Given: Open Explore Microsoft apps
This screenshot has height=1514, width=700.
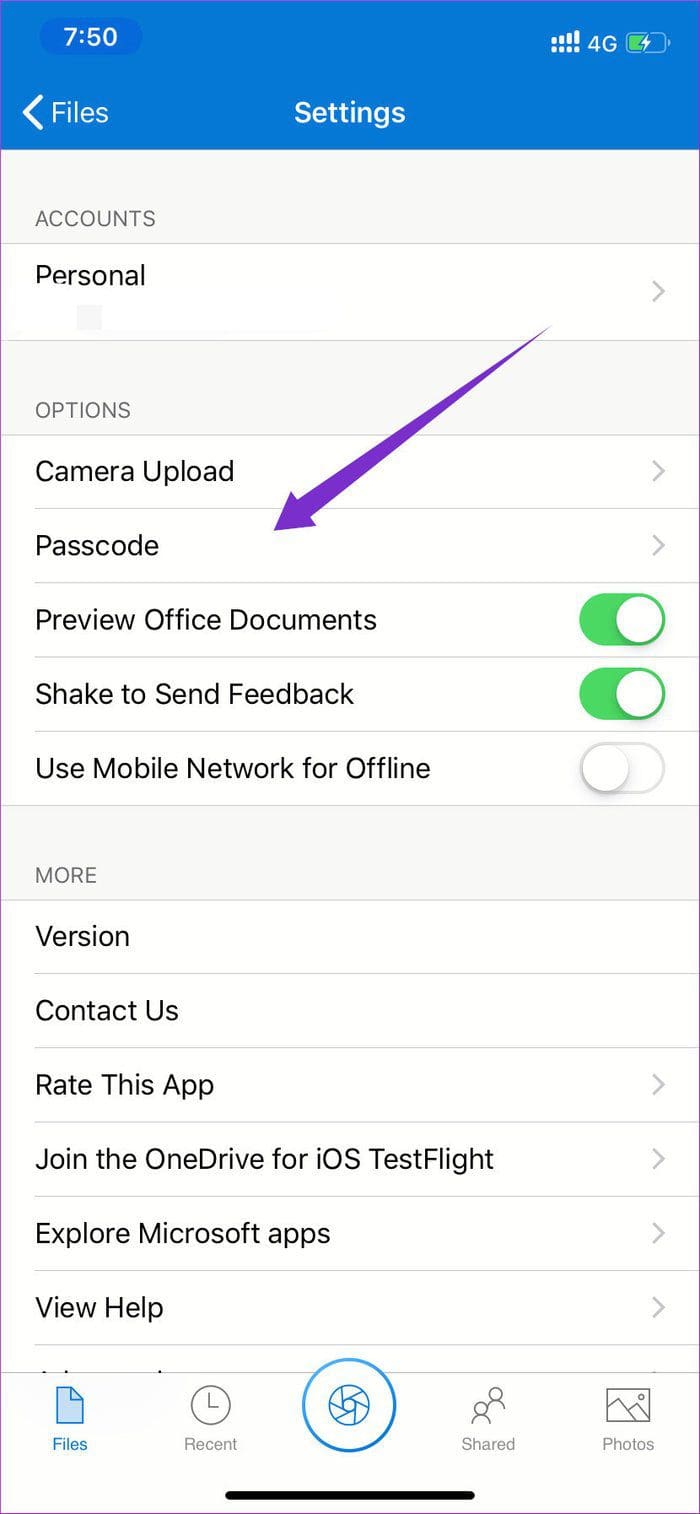Looking at the screenshot, I should tap(350, 1233).
